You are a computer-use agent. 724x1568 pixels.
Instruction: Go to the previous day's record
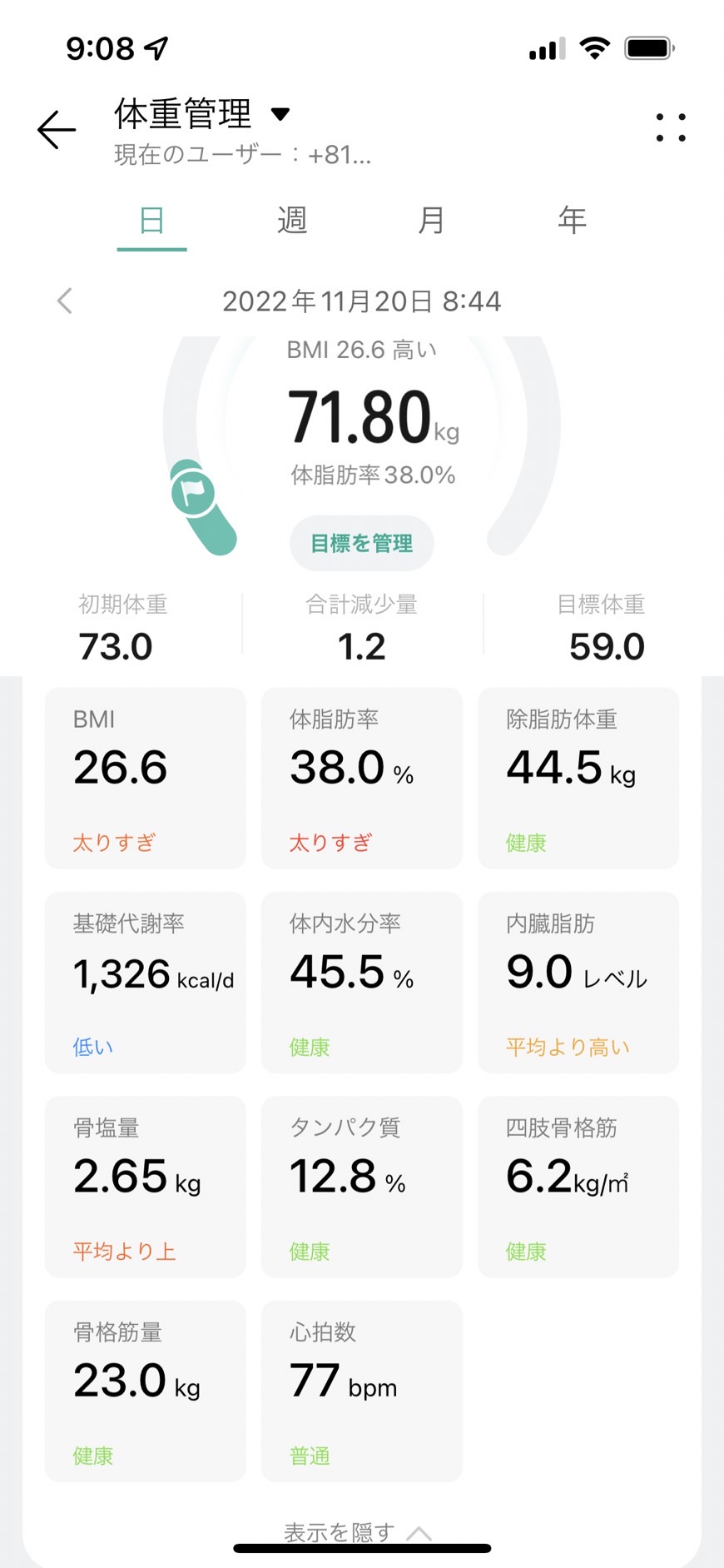coord(65,301)
